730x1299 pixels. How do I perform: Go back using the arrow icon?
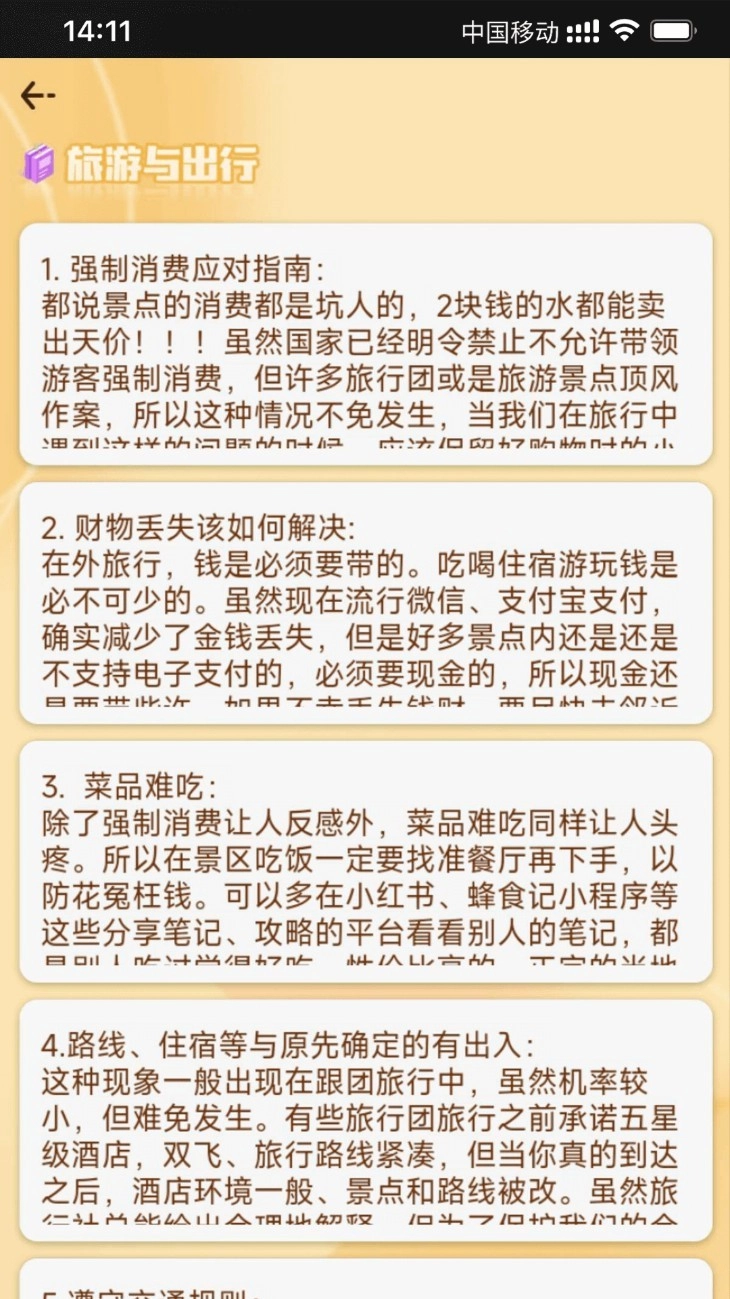(x=37, y=96)
